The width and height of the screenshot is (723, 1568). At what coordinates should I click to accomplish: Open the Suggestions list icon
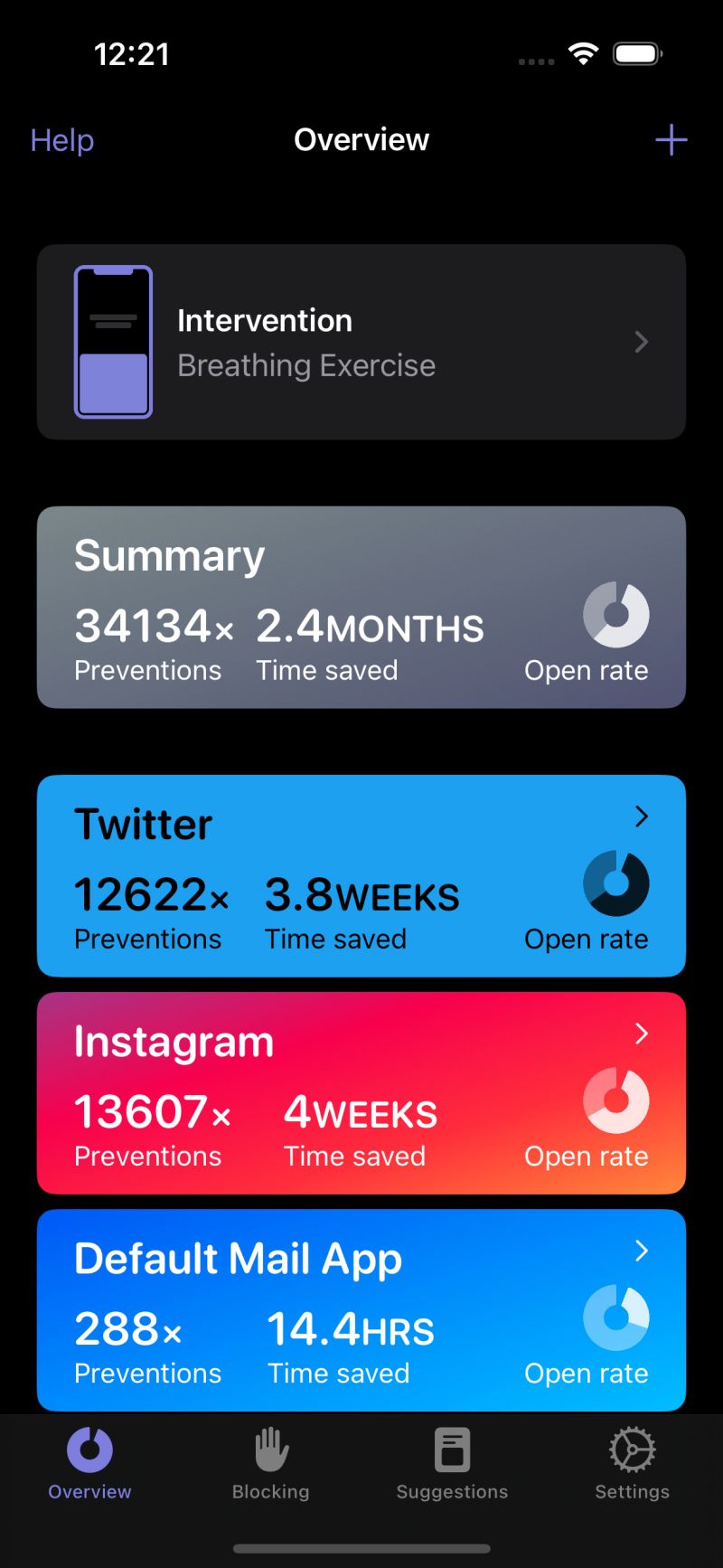coord(451,1448)
